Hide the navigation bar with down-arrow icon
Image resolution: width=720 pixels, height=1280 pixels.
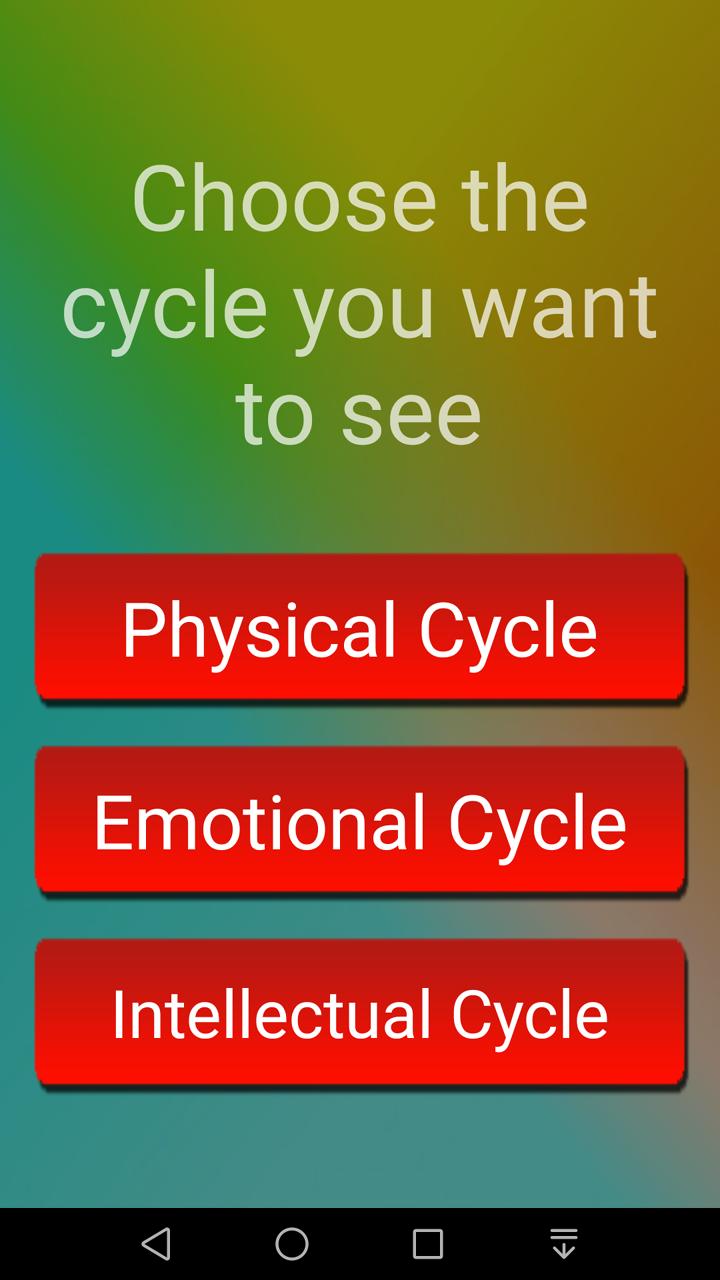[564, 1244]
